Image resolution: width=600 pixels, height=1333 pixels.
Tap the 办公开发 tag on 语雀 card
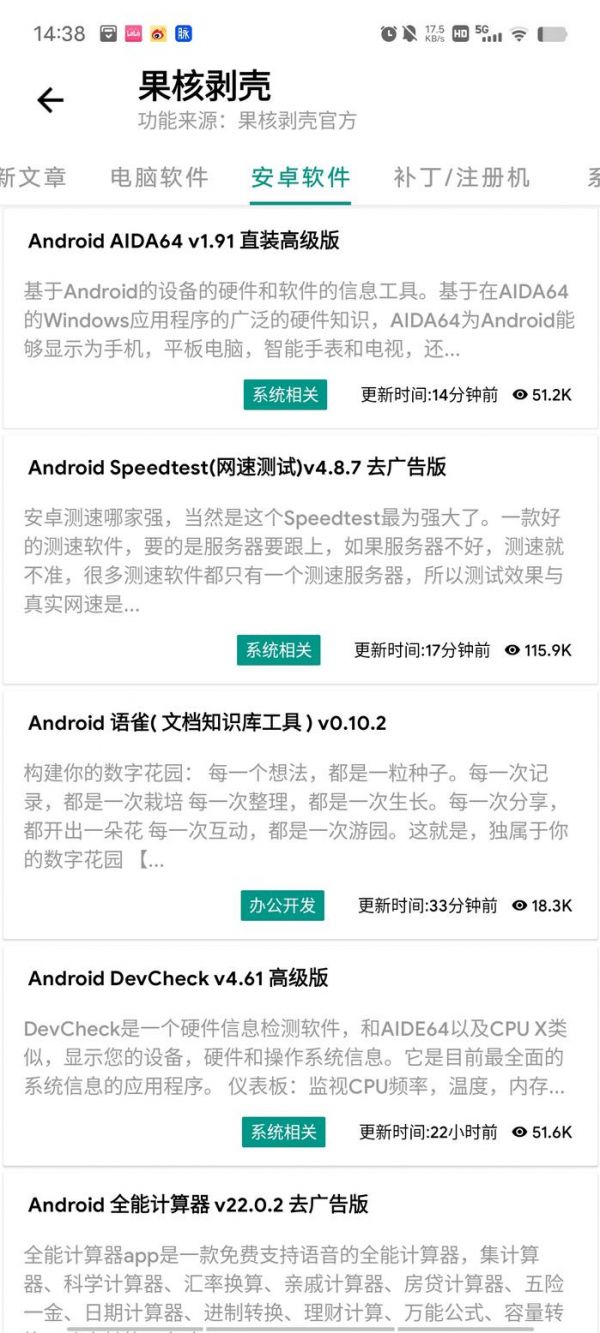point(282,906)
